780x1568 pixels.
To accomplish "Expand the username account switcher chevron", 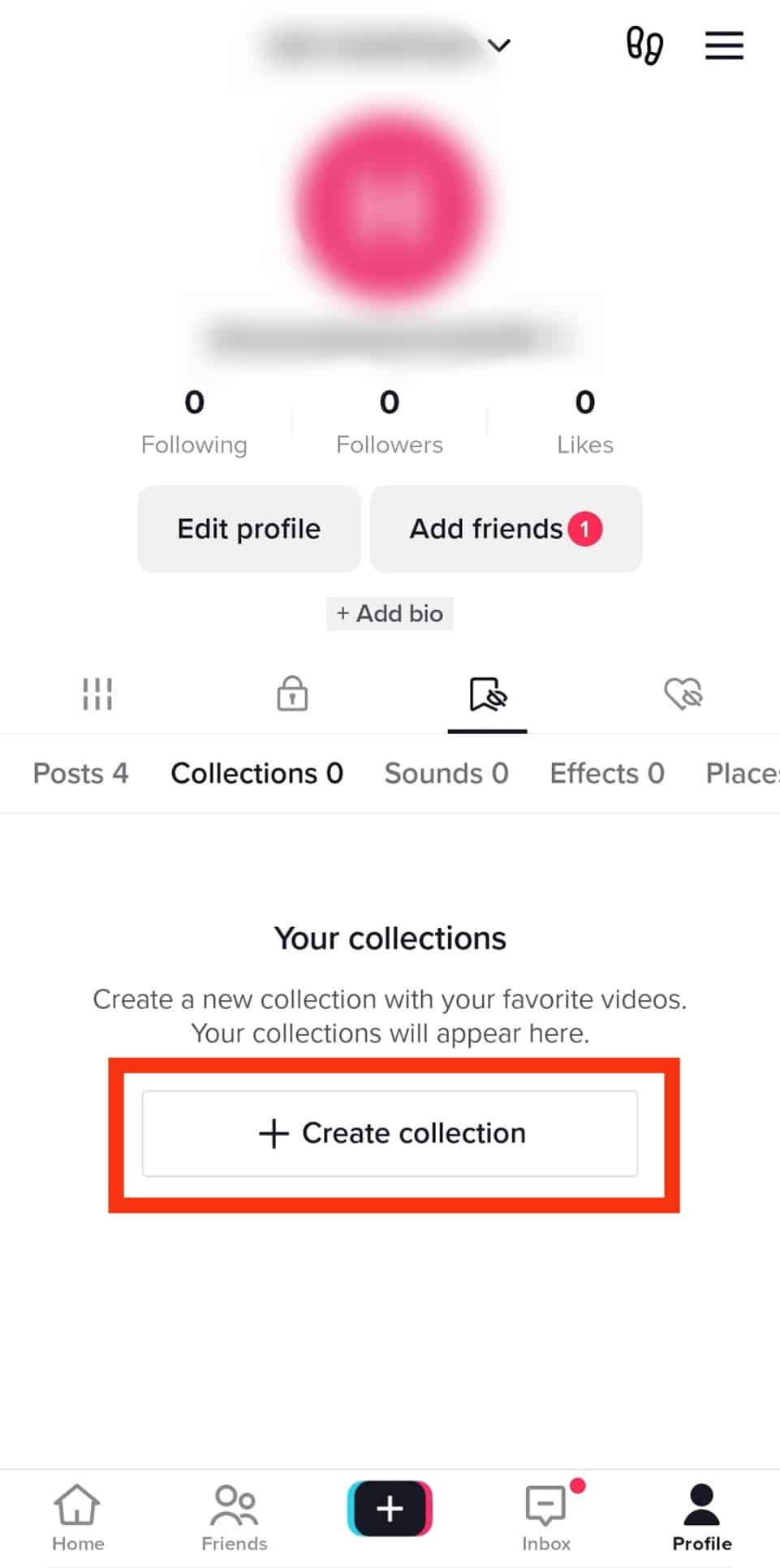I will [x=500, y=45].
